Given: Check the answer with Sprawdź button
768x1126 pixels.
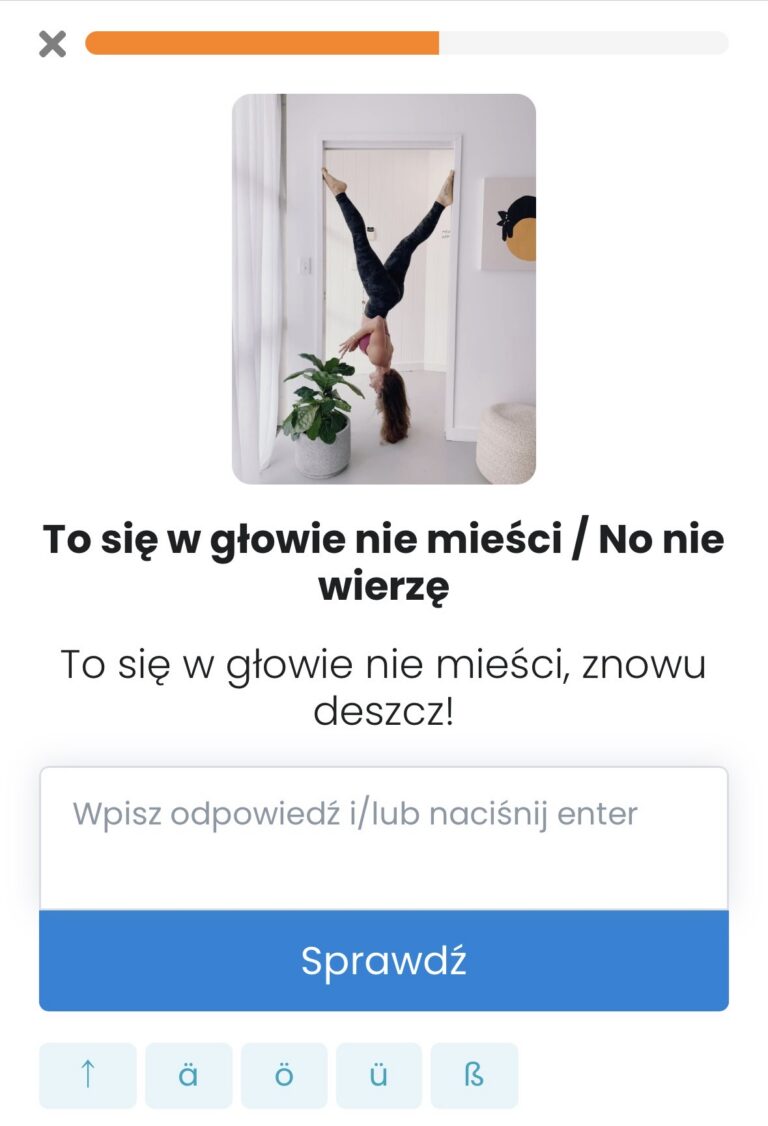Looking at the screenshot, I should point(383,960).
